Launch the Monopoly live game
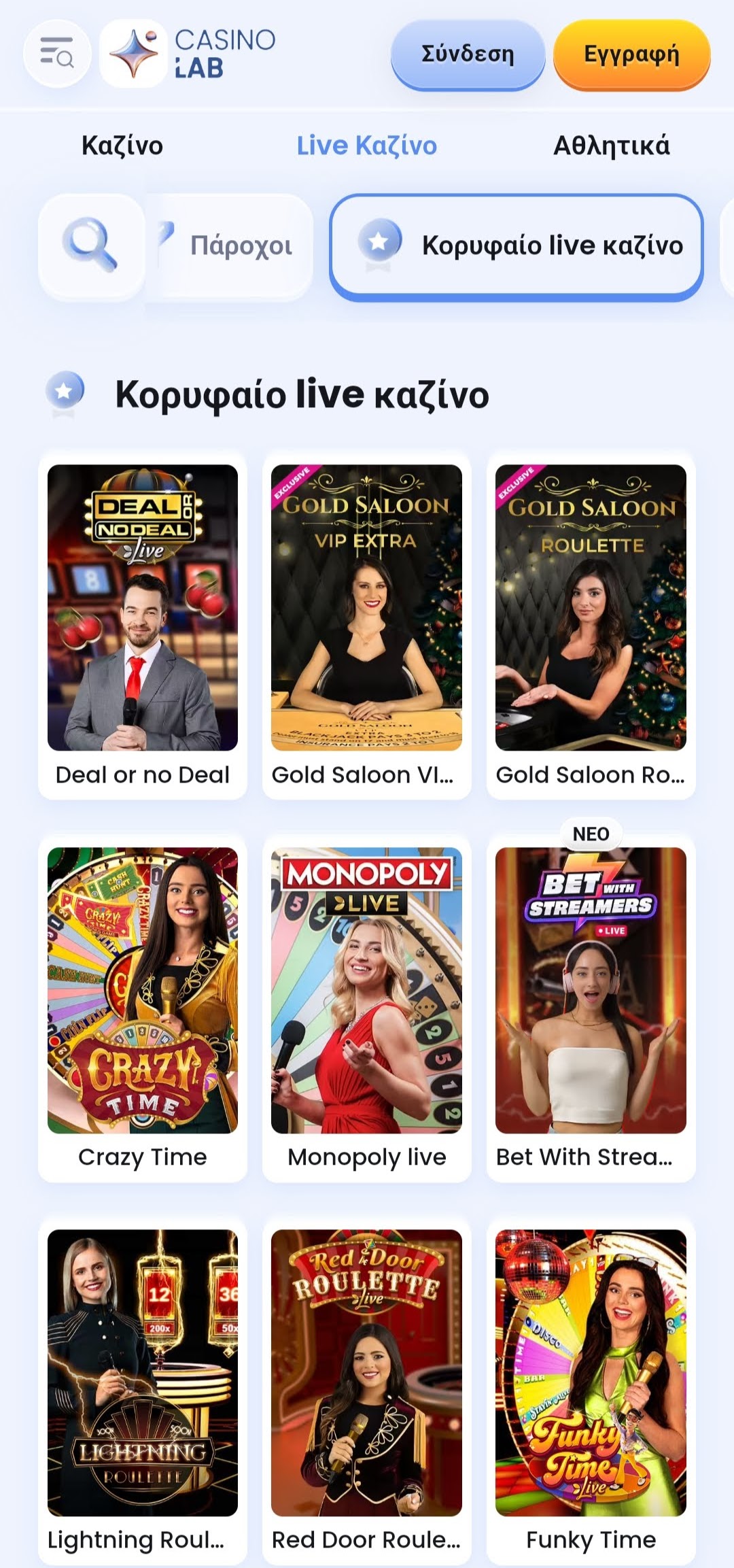Screen dimensions: 734x1568 coord(366,990)
